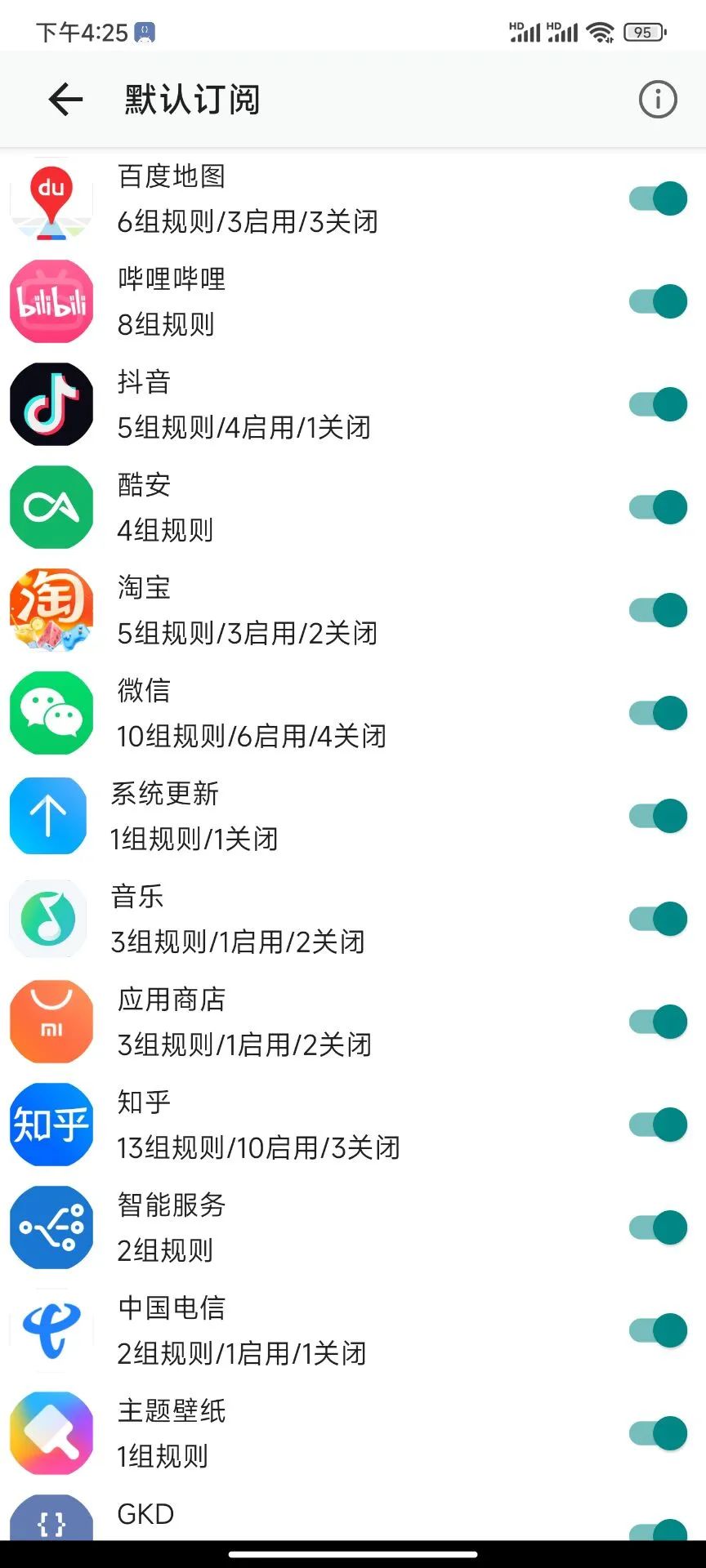Image resolution: width=706 pixels, height=1568 pixels.
Task: Go back from 默认订阅 page
Action: point(66,100)
